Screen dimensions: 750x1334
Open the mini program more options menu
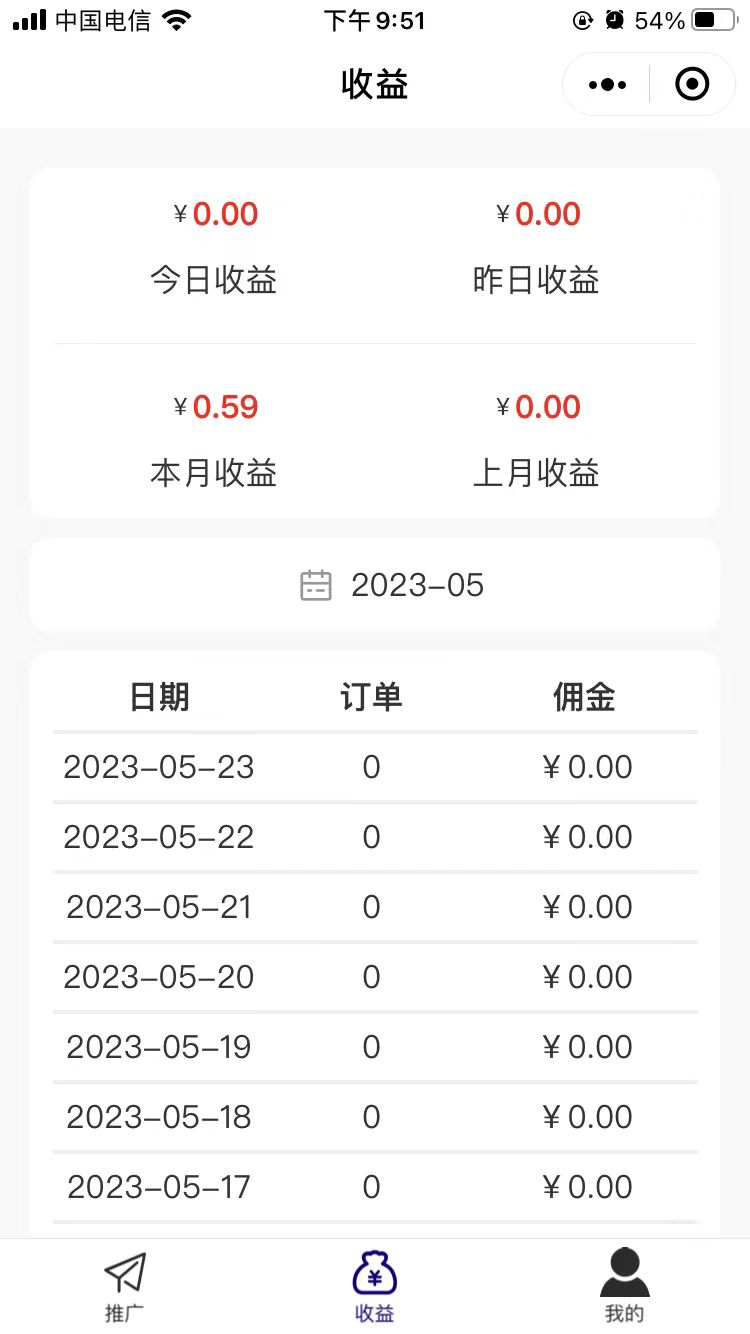click(607, 85)
